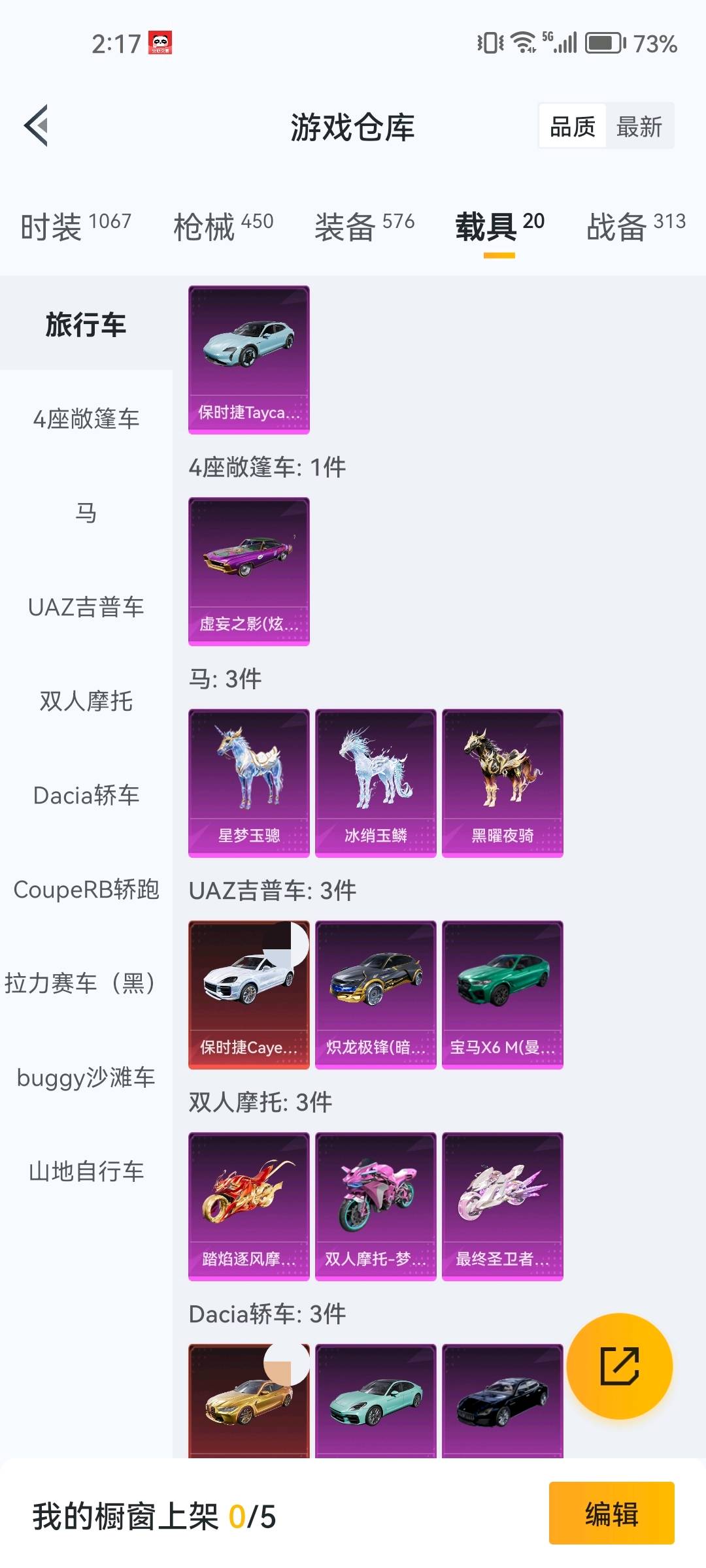Open the 装备 tab
This screenshot has height=1568, width=706.
tap(364, 226)
